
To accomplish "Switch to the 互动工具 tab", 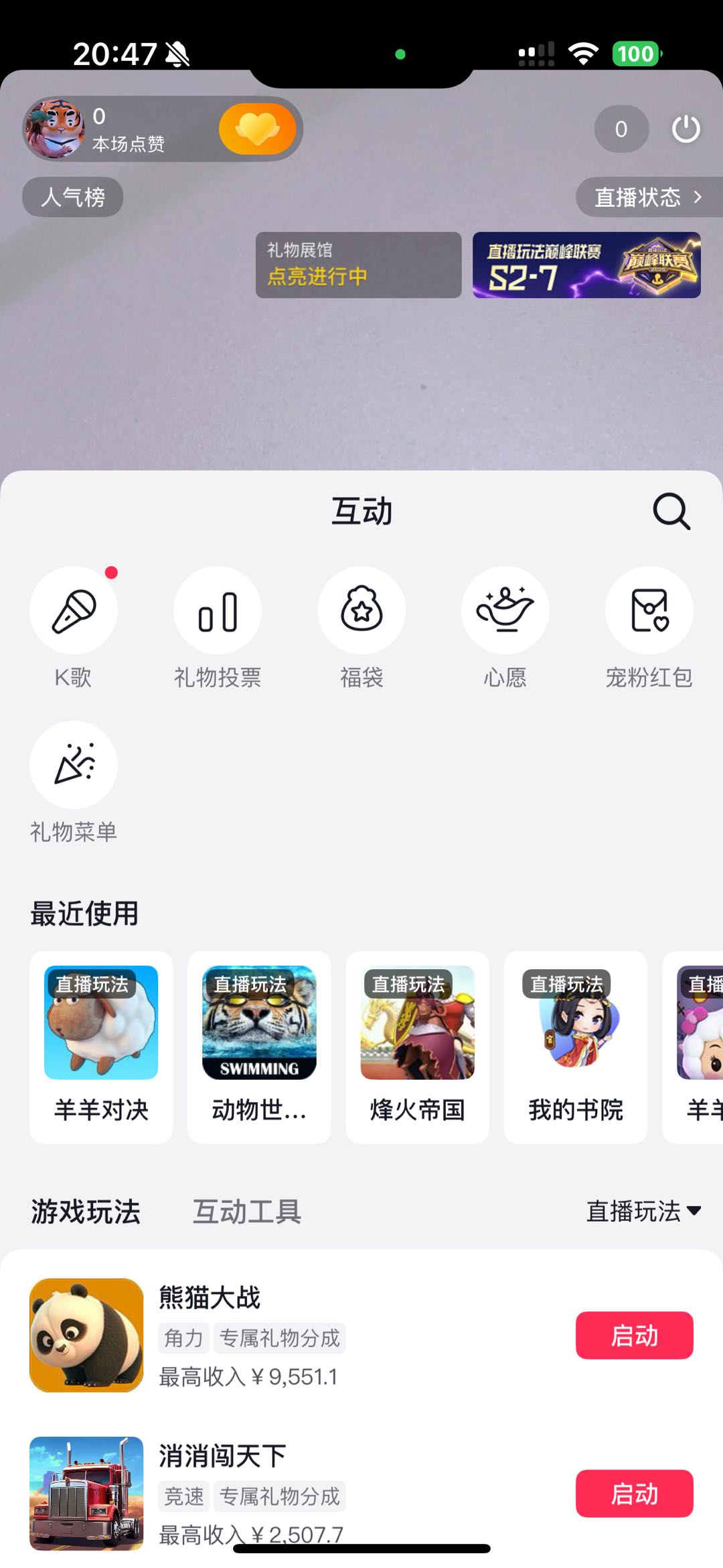I will point(247,1211).
